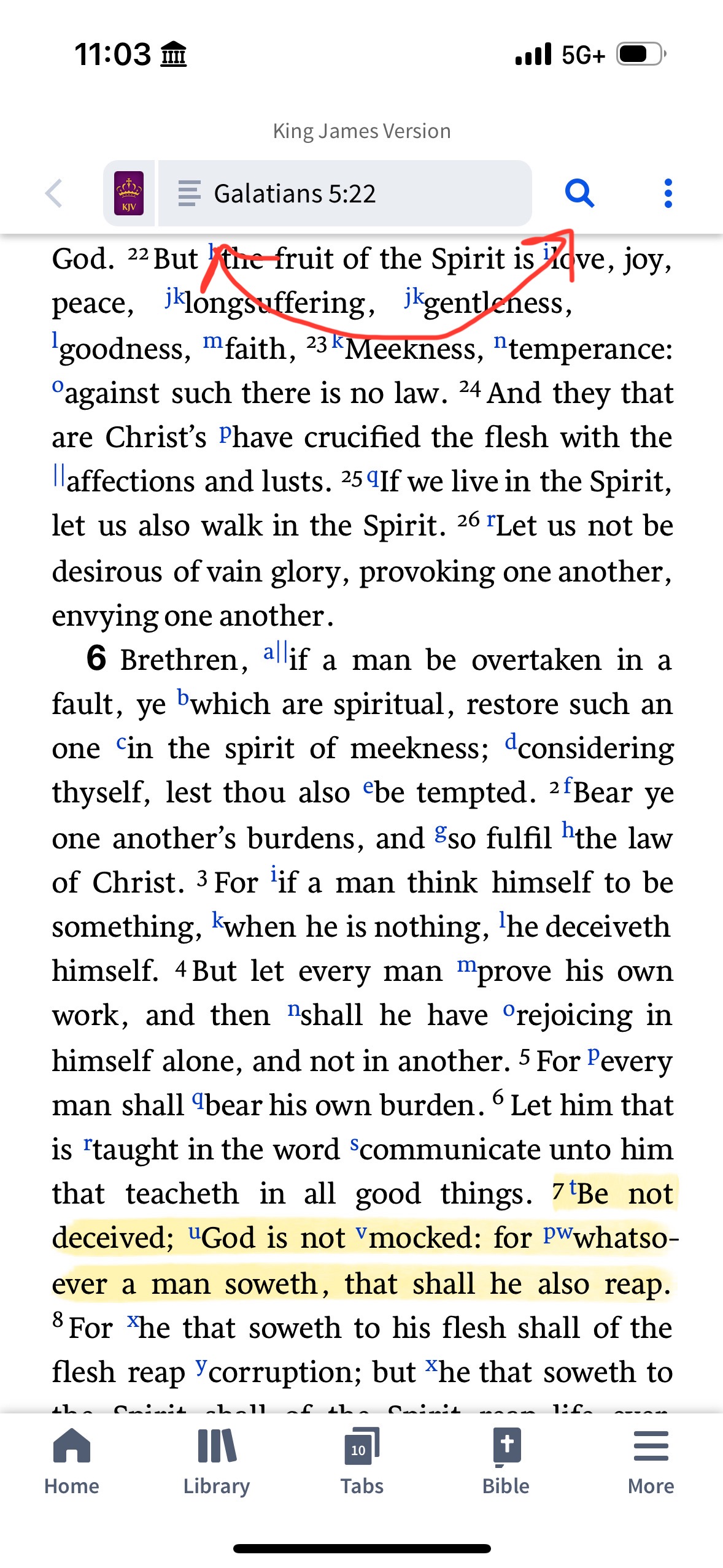723x1568 pixels.
Task: Open the Tabs view showing 10
Action: [361, 1462]
